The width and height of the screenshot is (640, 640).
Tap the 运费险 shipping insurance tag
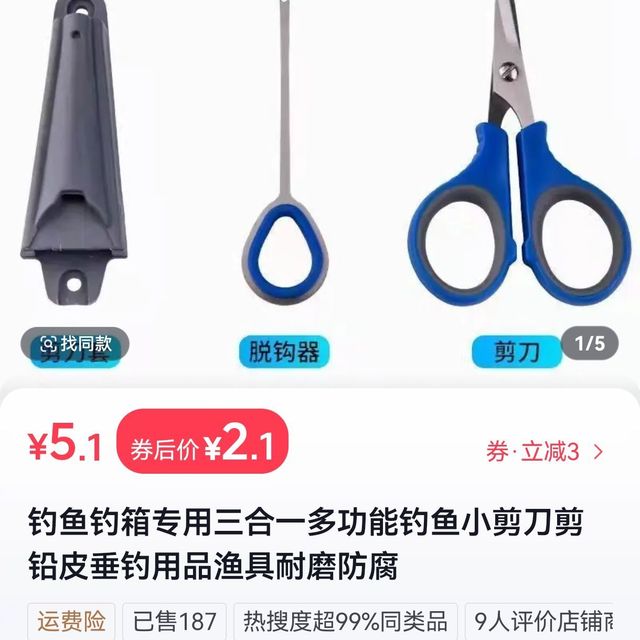point(70,620)
